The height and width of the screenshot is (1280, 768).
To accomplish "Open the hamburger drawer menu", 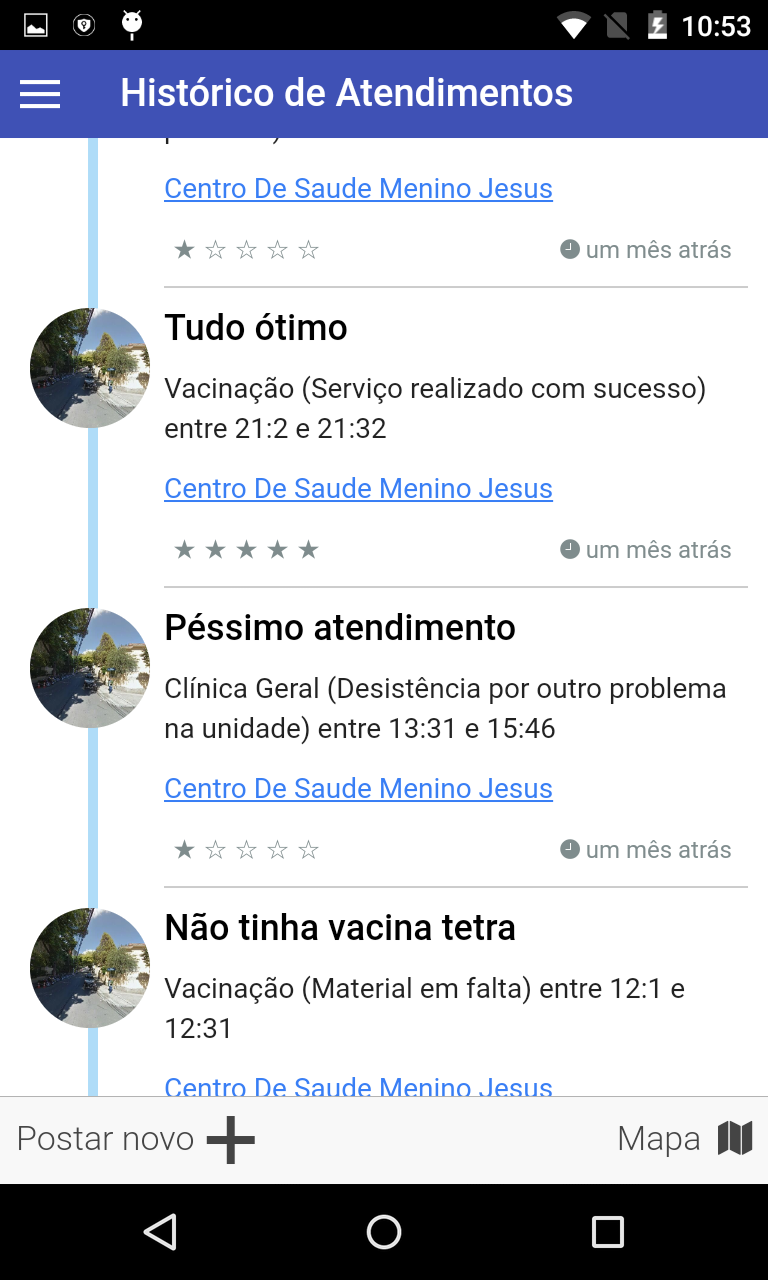I will [x=40, y=94].
